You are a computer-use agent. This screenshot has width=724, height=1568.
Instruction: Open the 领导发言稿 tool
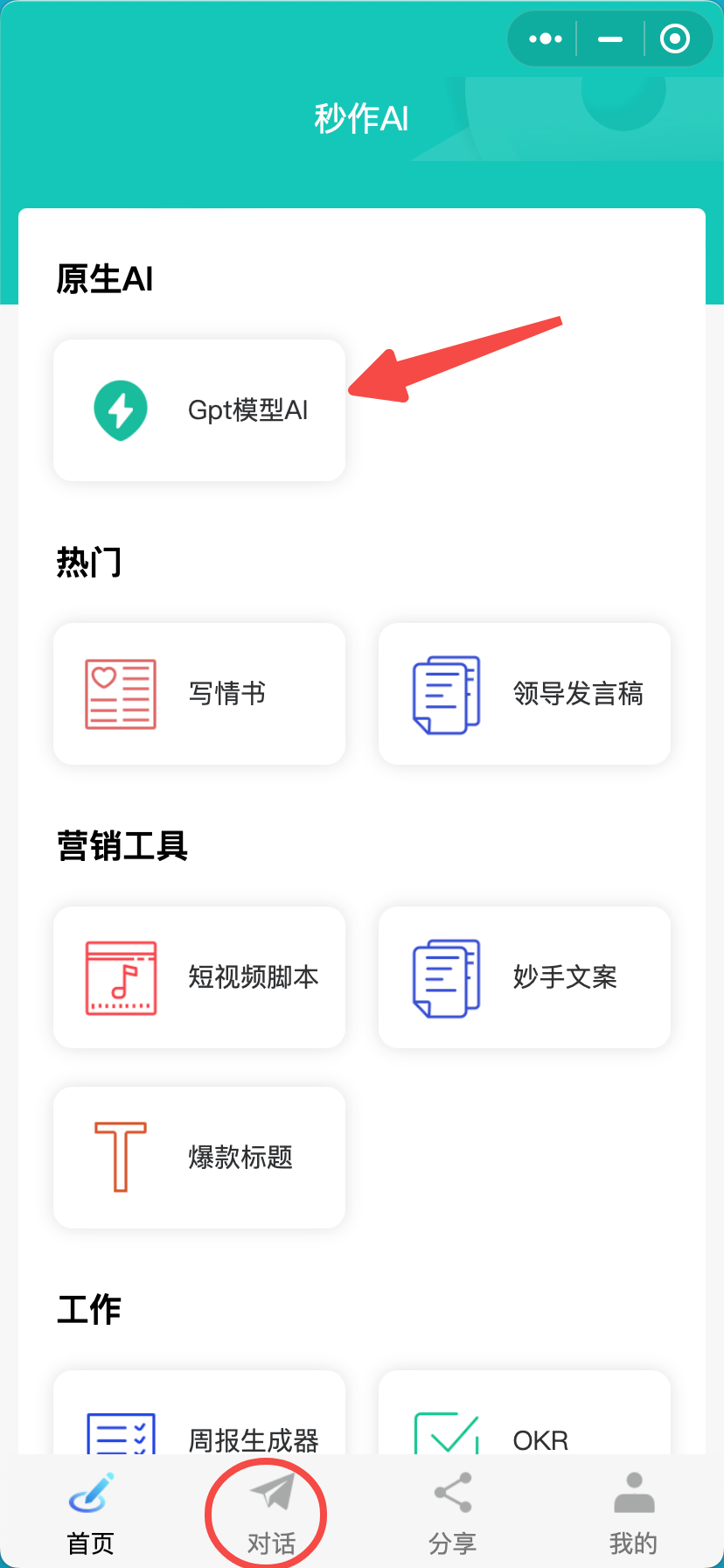coord(525,694)
